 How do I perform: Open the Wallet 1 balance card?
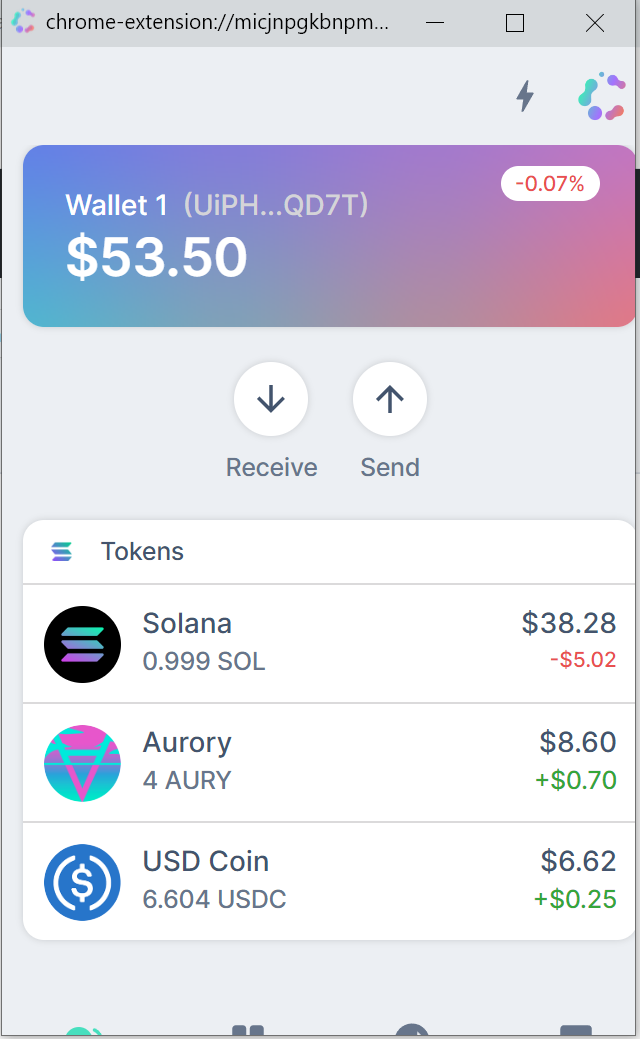(329, 236)
